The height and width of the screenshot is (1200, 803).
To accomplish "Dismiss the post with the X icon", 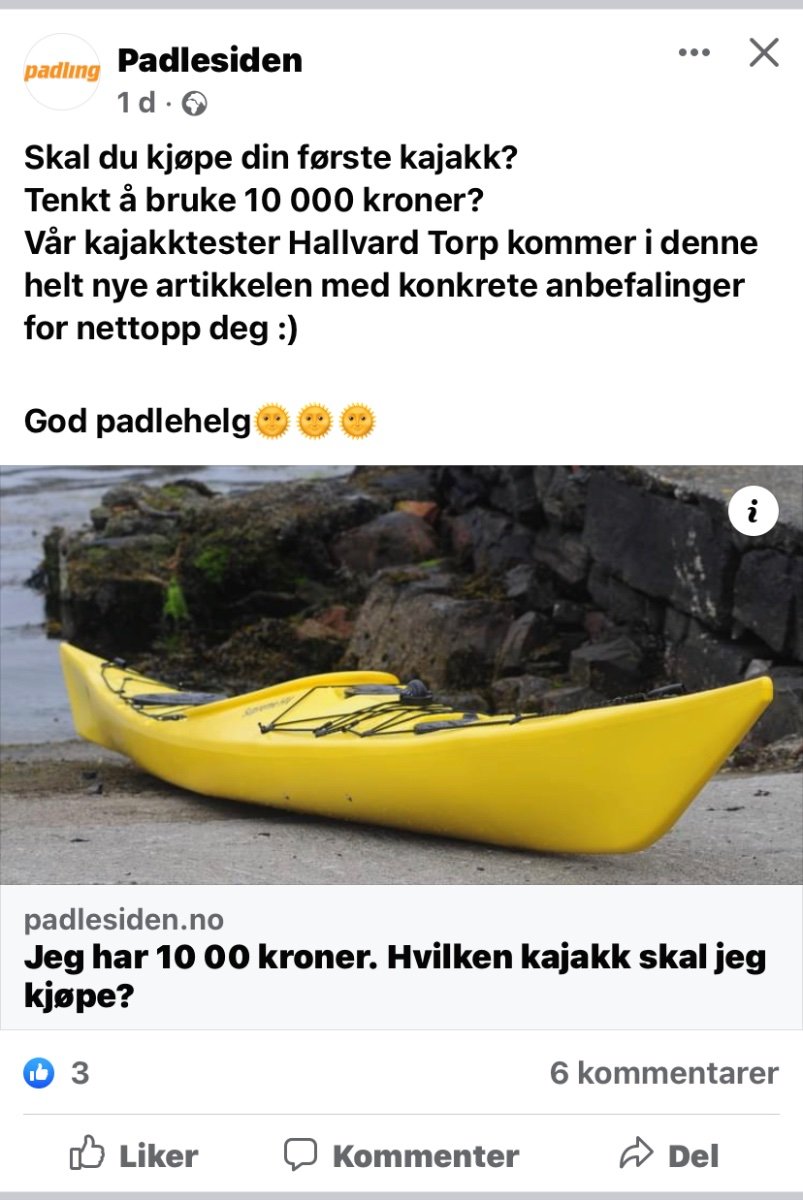I will (763, 53).
